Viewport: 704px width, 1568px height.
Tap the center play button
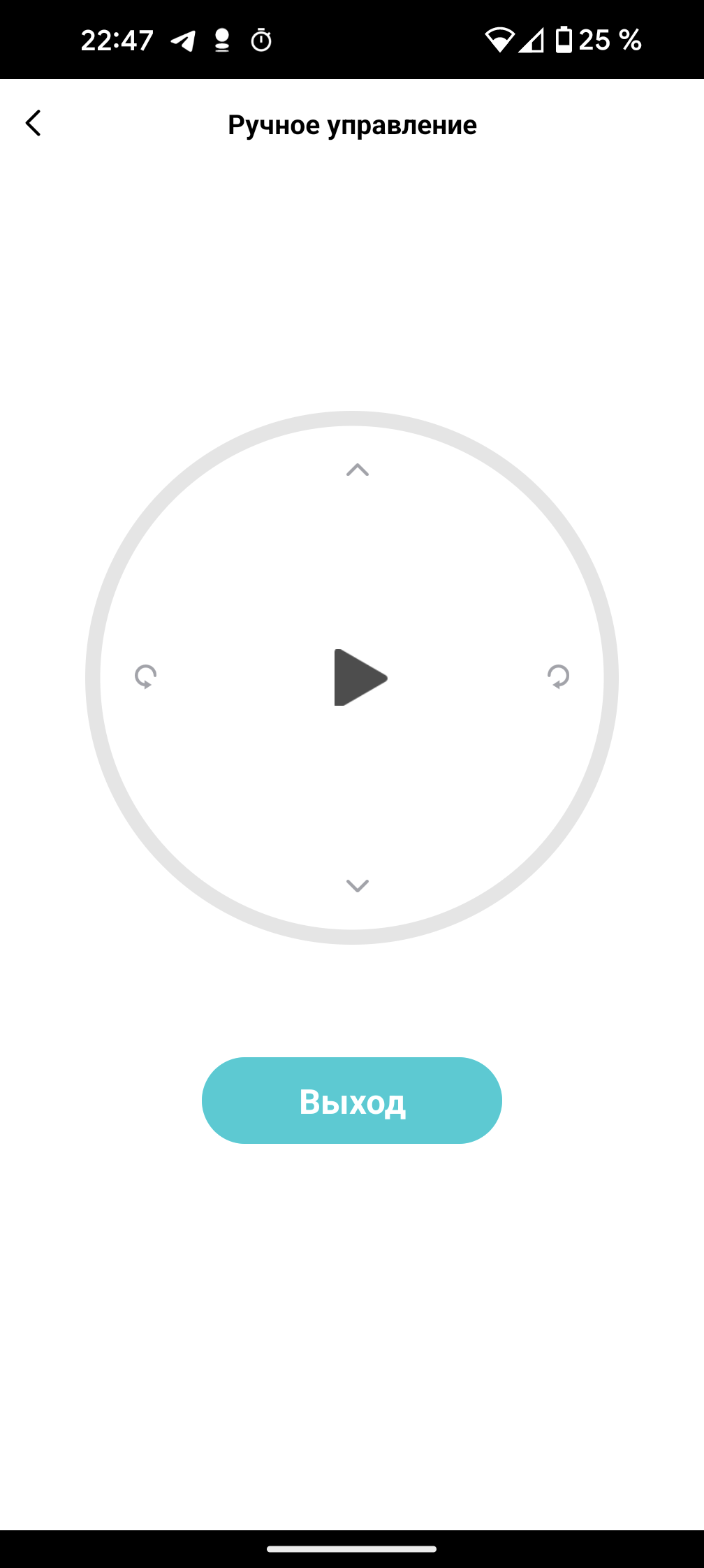[360, 677]
